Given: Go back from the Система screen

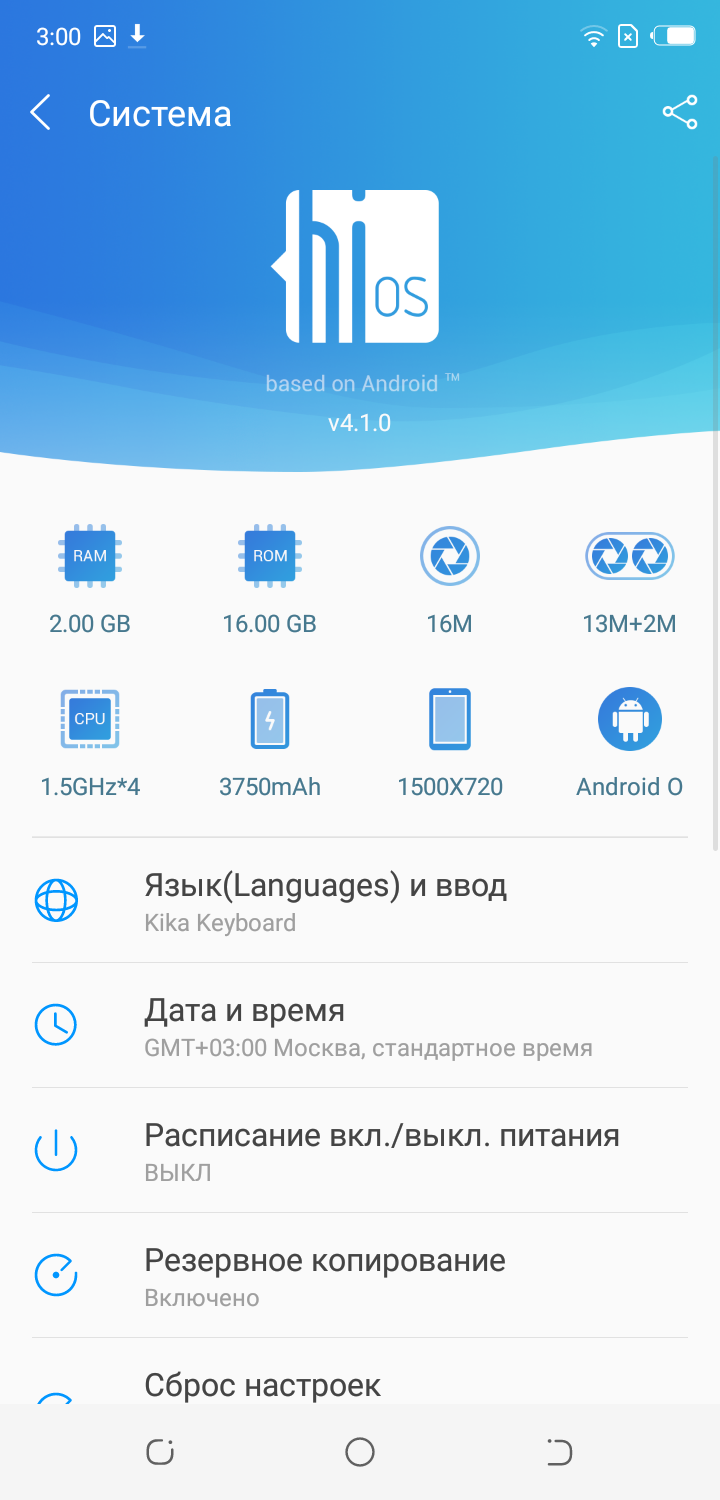Looking at the screenshot, I should click(x=41, y=113).
